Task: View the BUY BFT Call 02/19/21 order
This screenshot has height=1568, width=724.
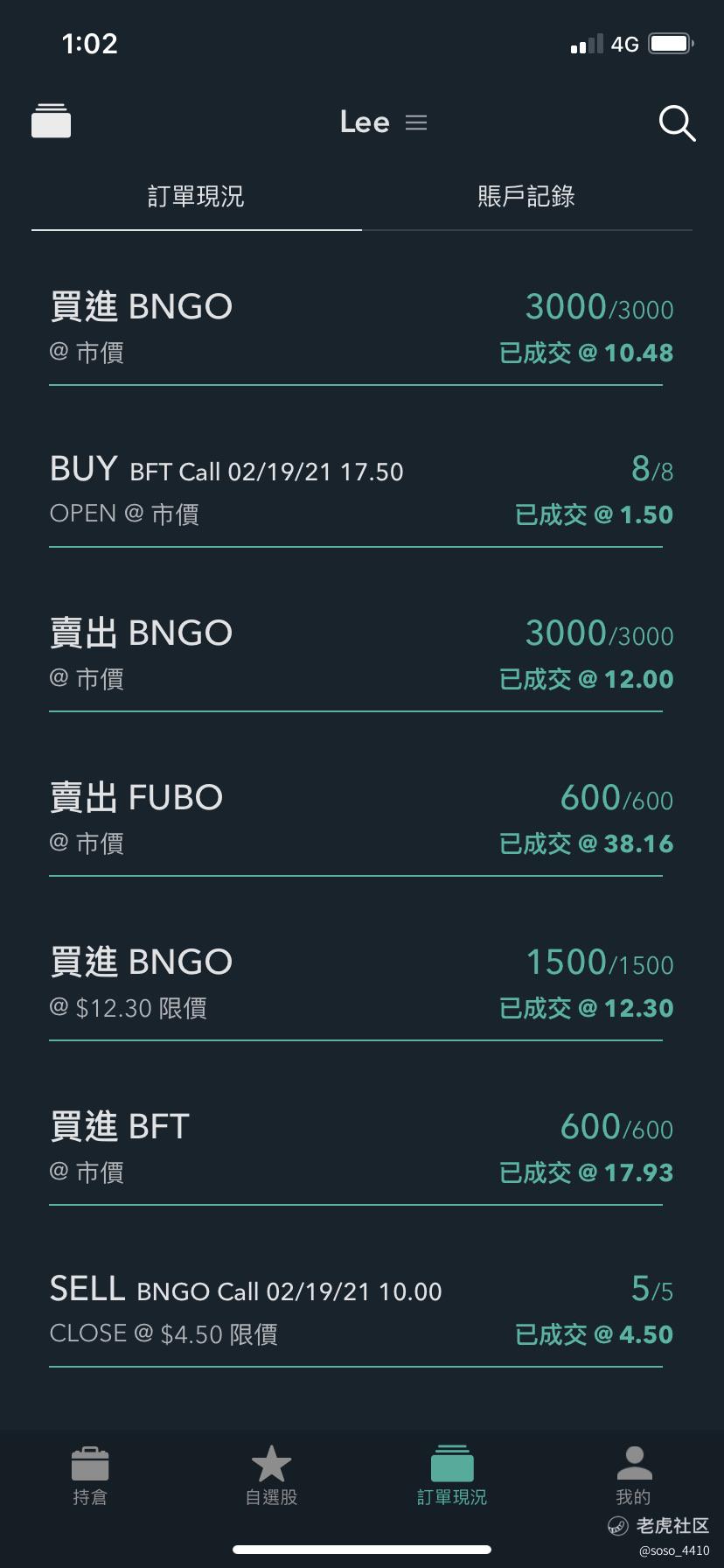Action: point(361,491)
